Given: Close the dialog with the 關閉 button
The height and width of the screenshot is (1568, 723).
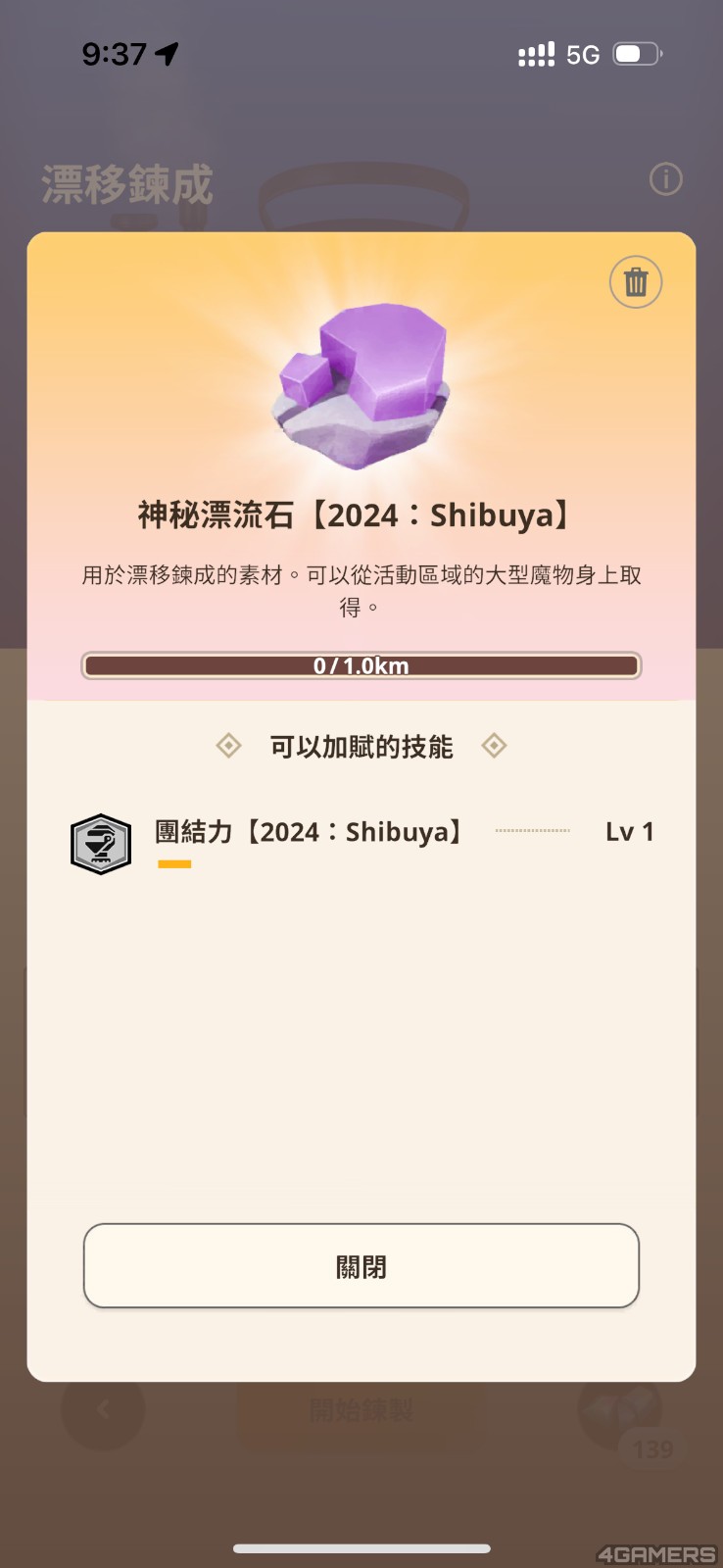Looking at the screenshot, I should (361, 1266).
